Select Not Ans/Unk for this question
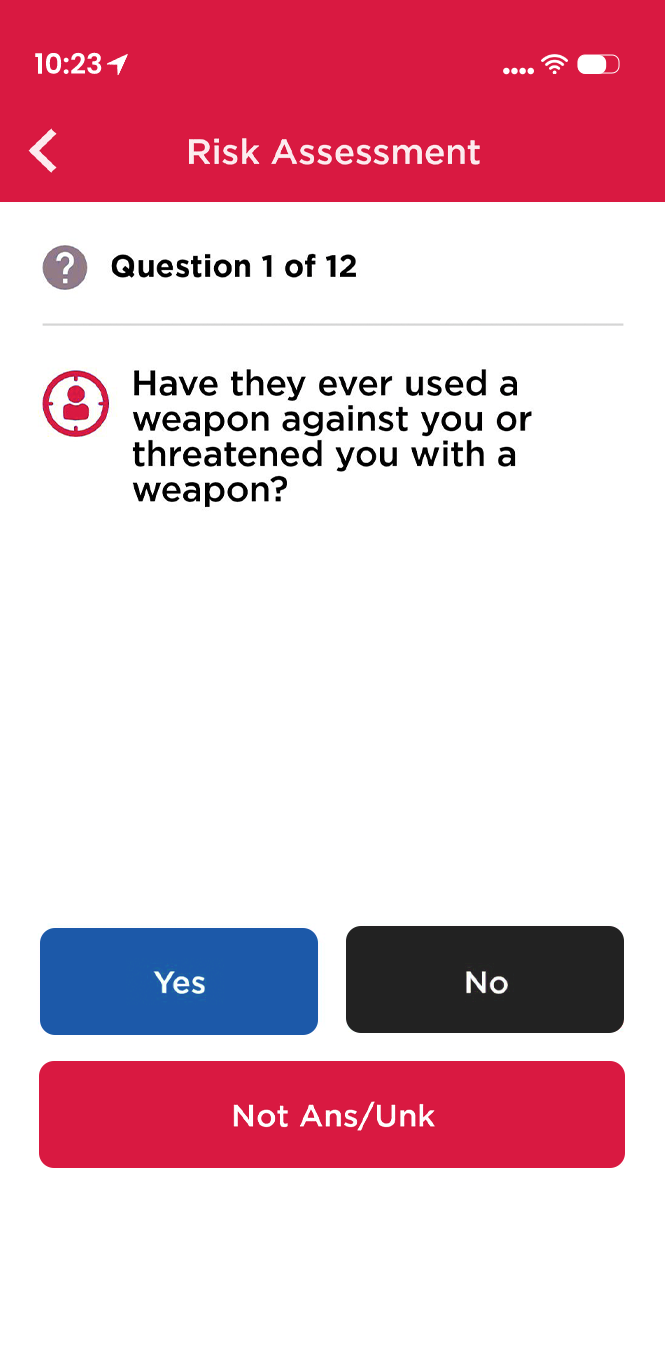The image size is (665, 1362). coord(332,1114)
